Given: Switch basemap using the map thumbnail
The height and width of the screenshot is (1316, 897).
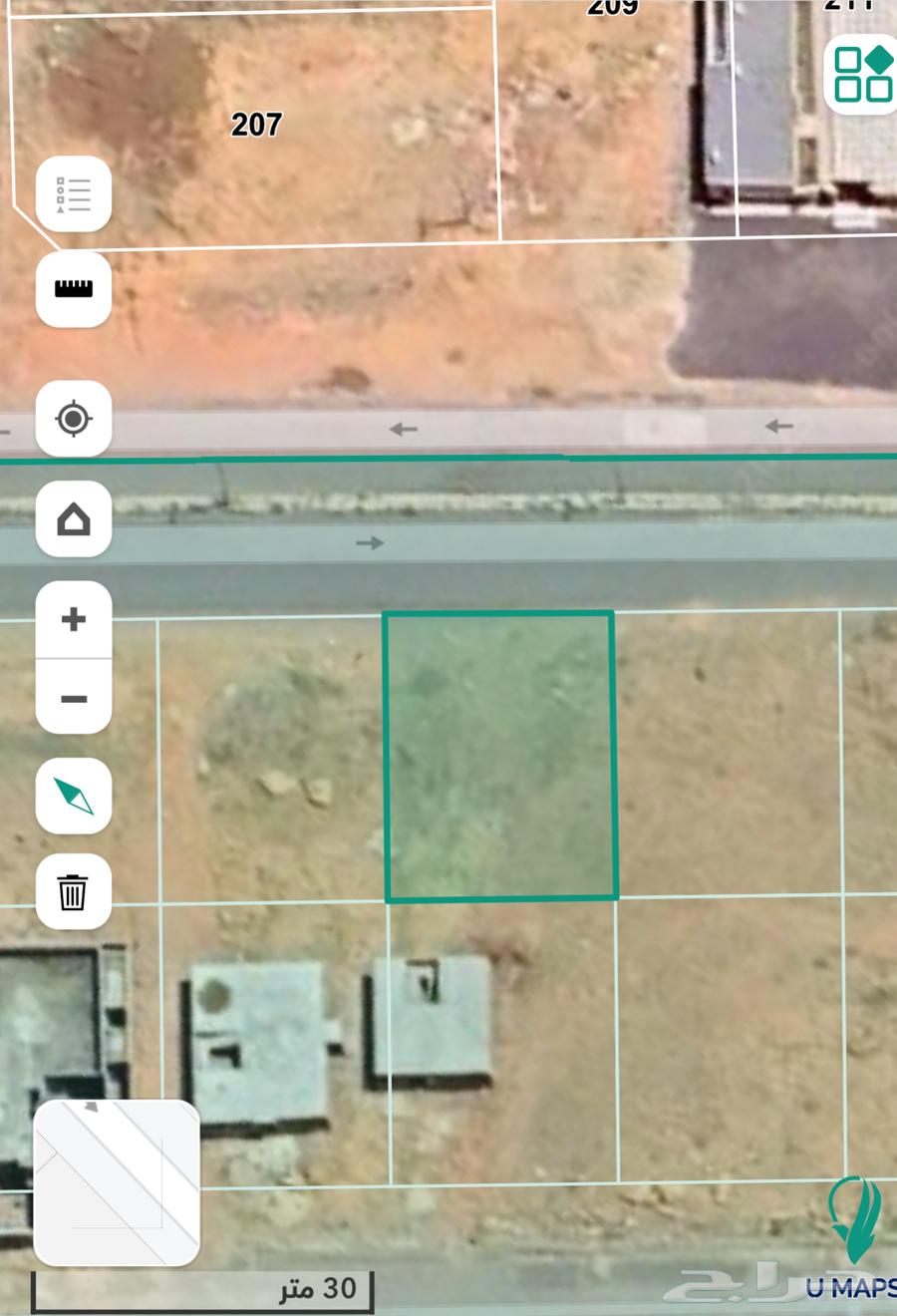Looking at the screenshot, I should (117, 1182).
